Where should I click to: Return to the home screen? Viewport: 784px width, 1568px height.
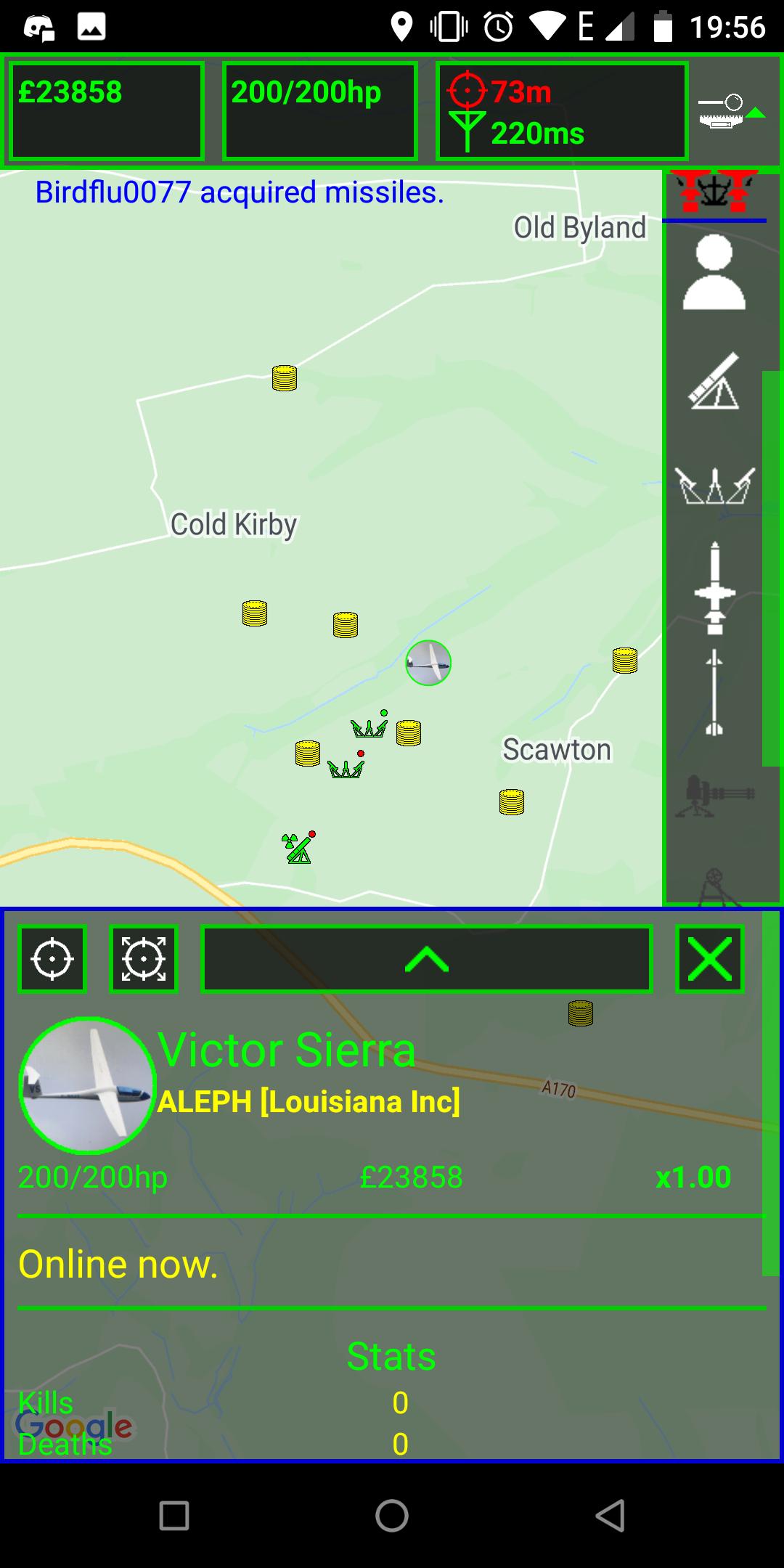[x=392, y=1516]
